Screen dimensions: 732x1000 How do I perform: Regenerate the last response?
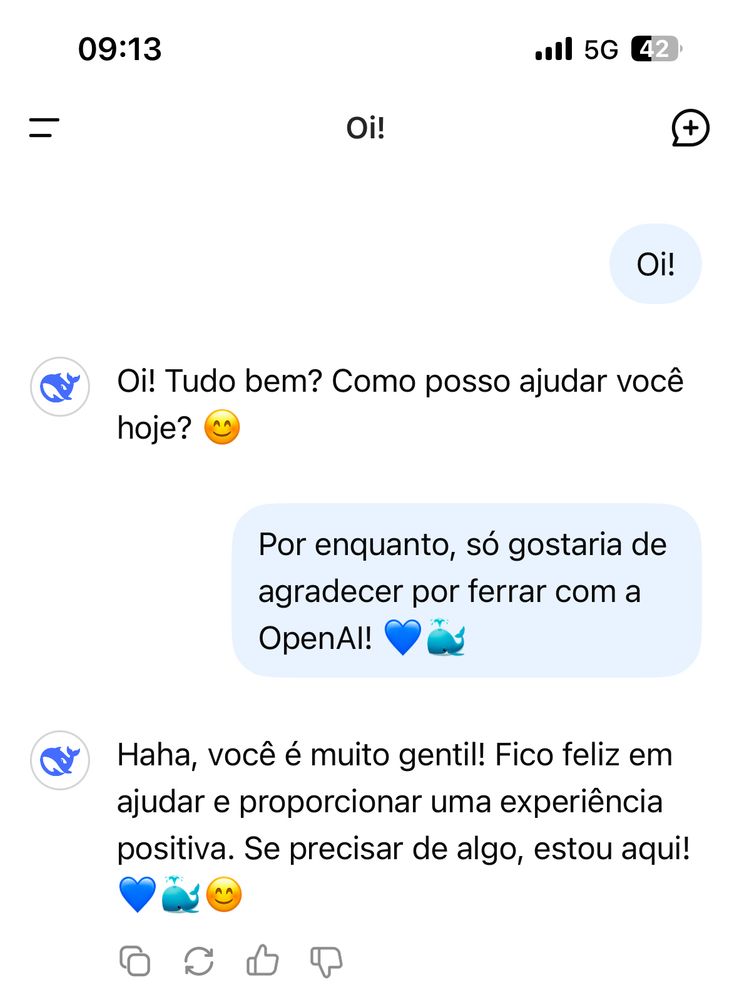[x=199, y=961]
